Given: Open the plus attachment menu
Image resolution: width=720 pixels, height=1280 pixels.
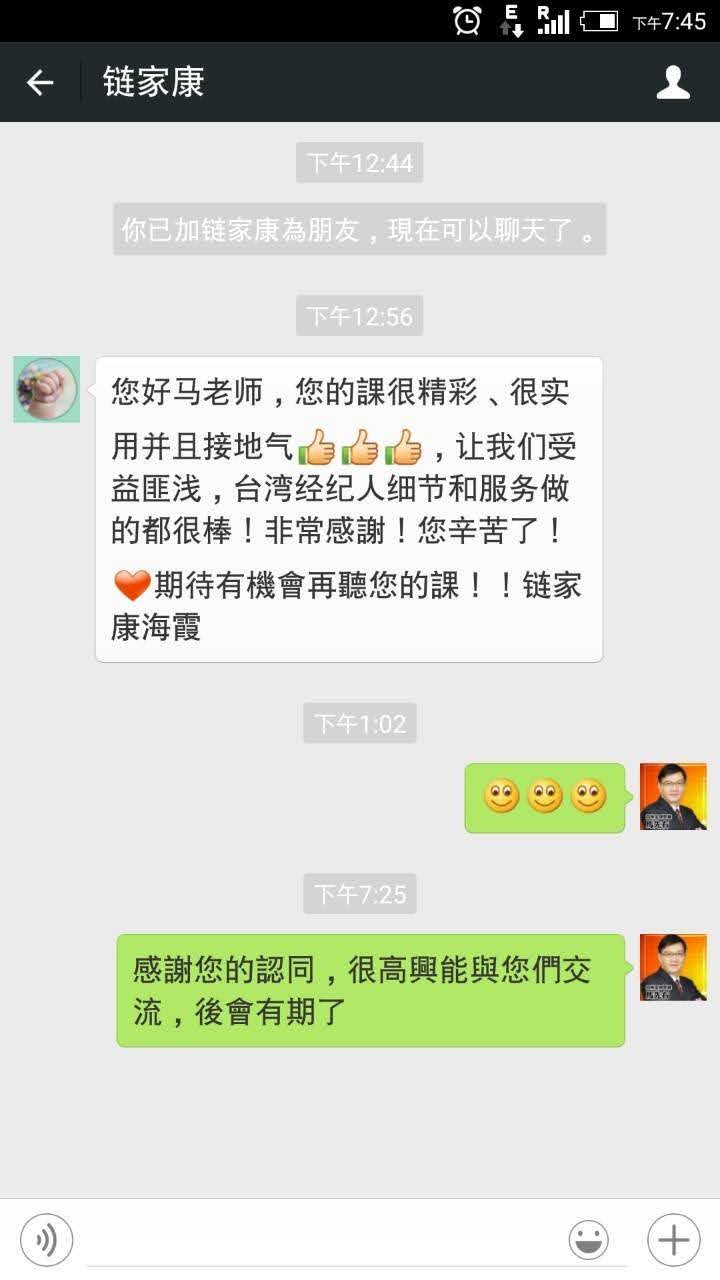Looking at the screenshot, I should pos(673,1240).
